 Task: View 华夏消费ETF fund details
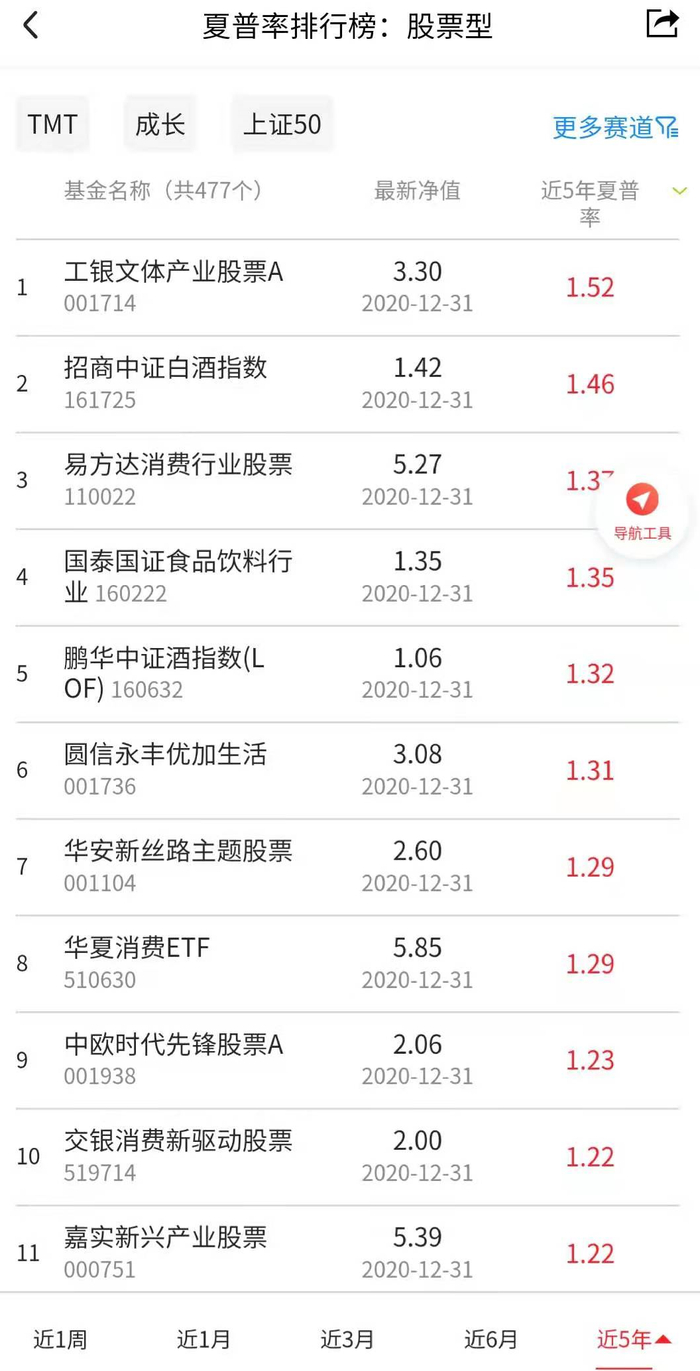tap(137, 948)
